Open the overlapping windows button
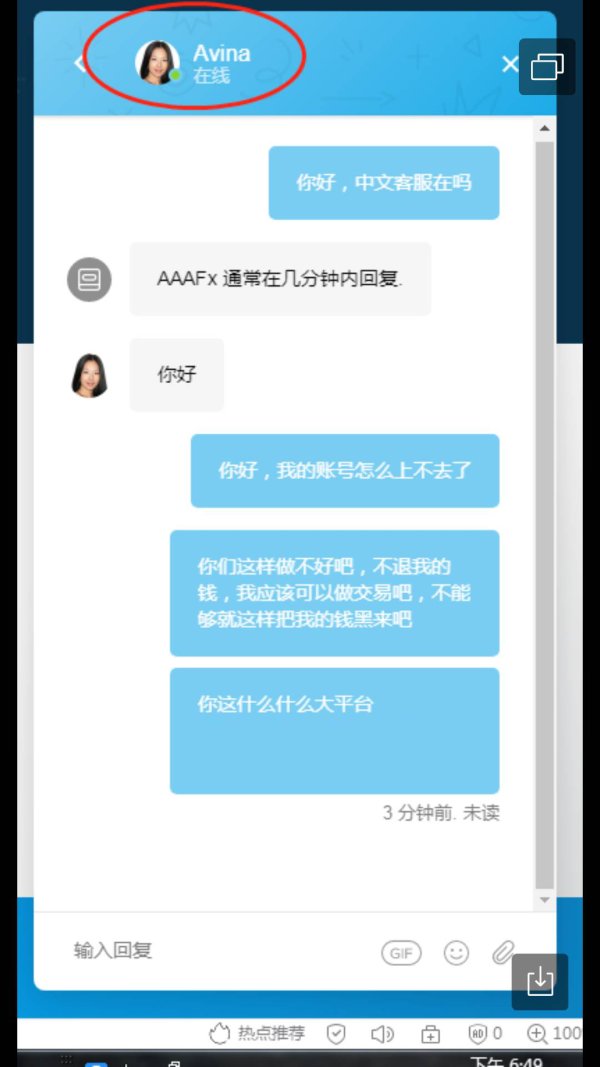 pyautogui.click(x=547, y=67)
